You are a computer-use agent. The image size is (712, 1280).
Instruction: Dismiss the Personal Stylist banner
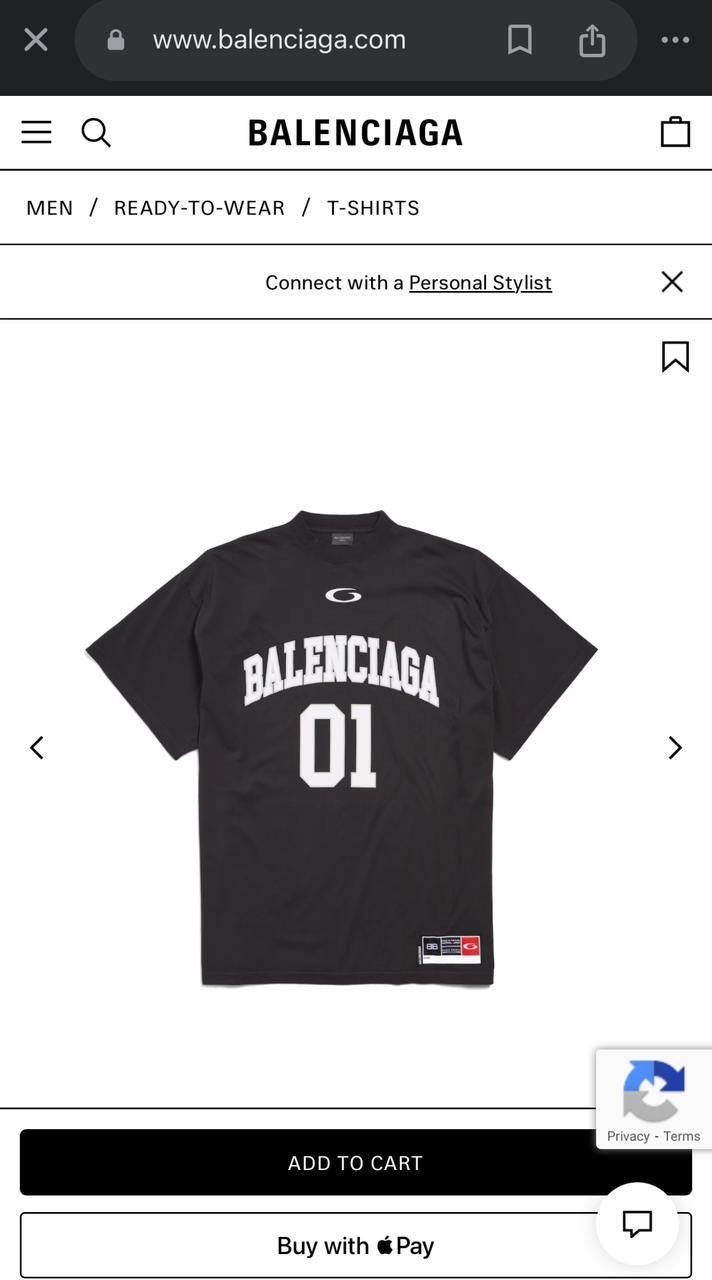point(672,282)
